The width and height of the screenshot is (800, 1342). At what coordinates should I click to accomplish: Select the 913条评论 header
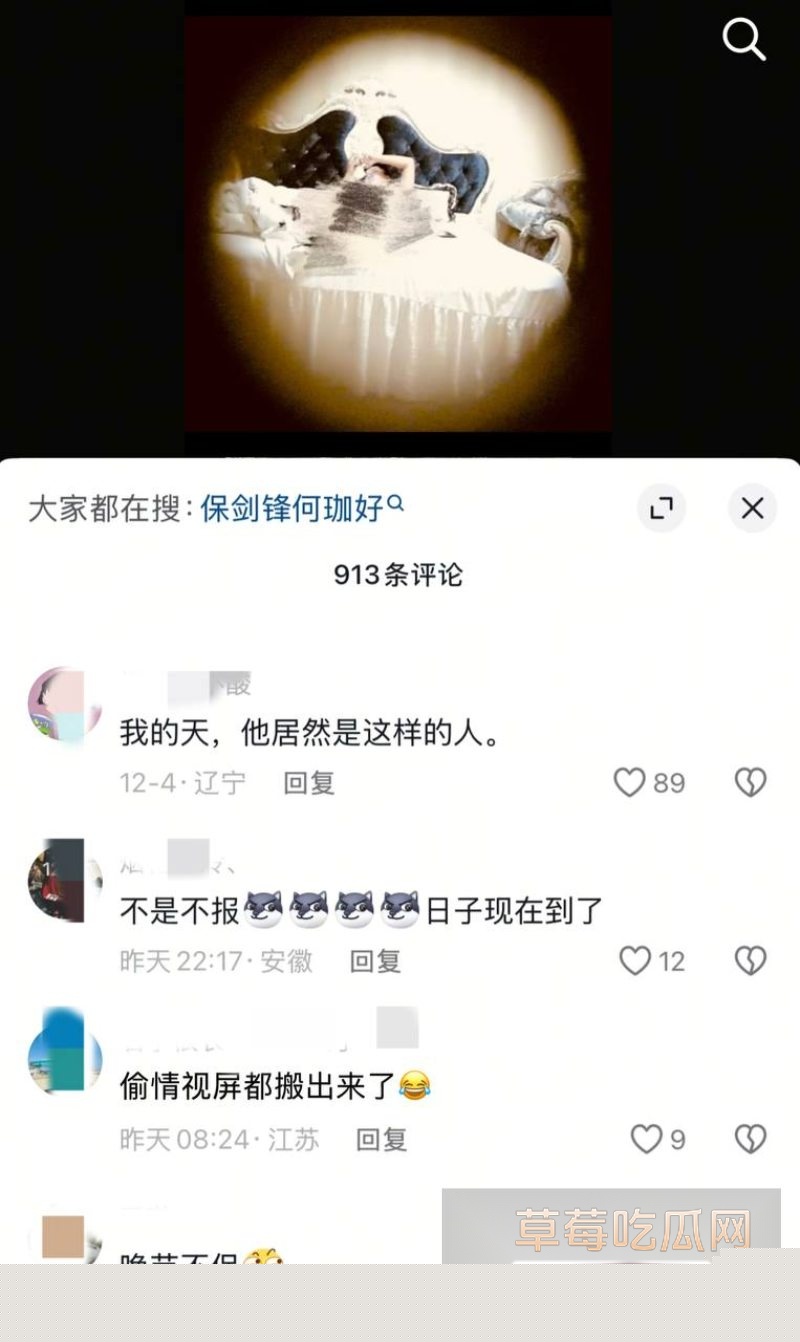400,574
